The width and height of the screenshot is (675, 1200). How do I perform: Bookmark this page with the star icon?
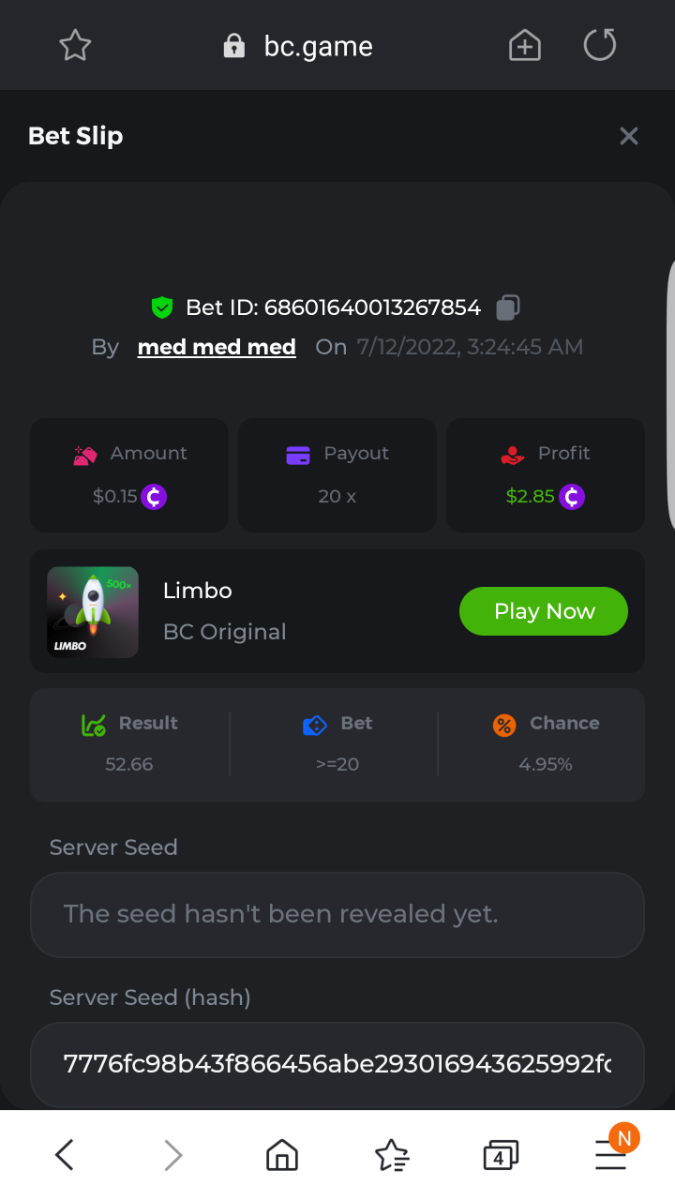click(x=75, y=46)
